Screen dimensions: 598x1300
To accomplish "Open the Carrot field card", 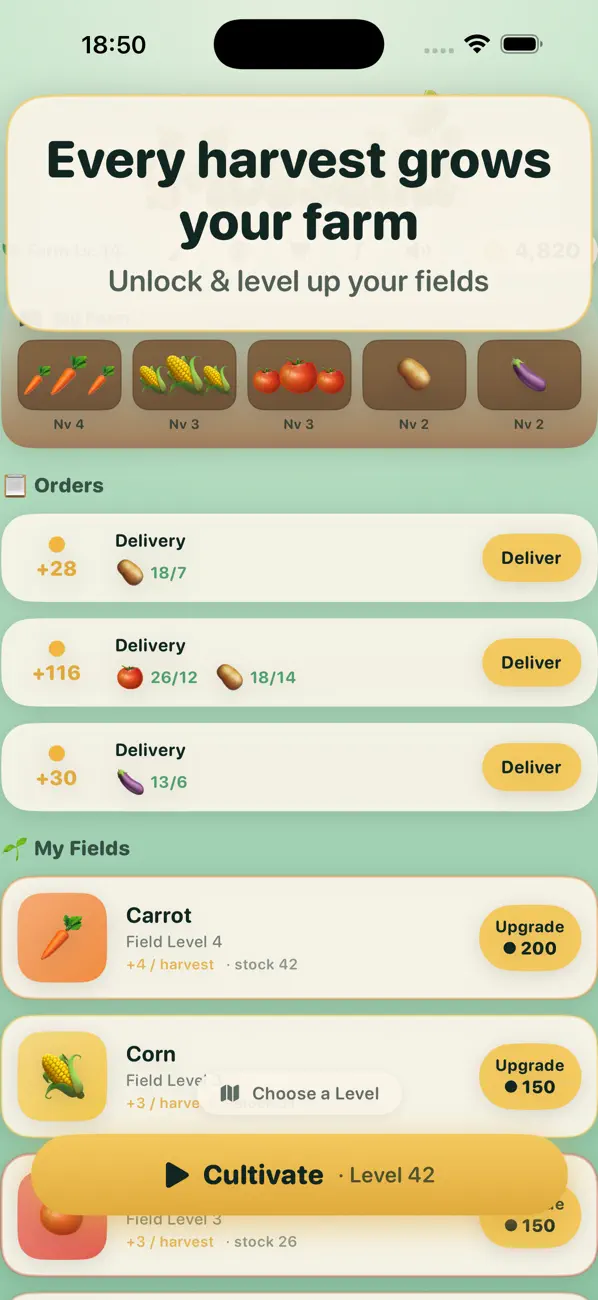I will click(x=299, y=937).
